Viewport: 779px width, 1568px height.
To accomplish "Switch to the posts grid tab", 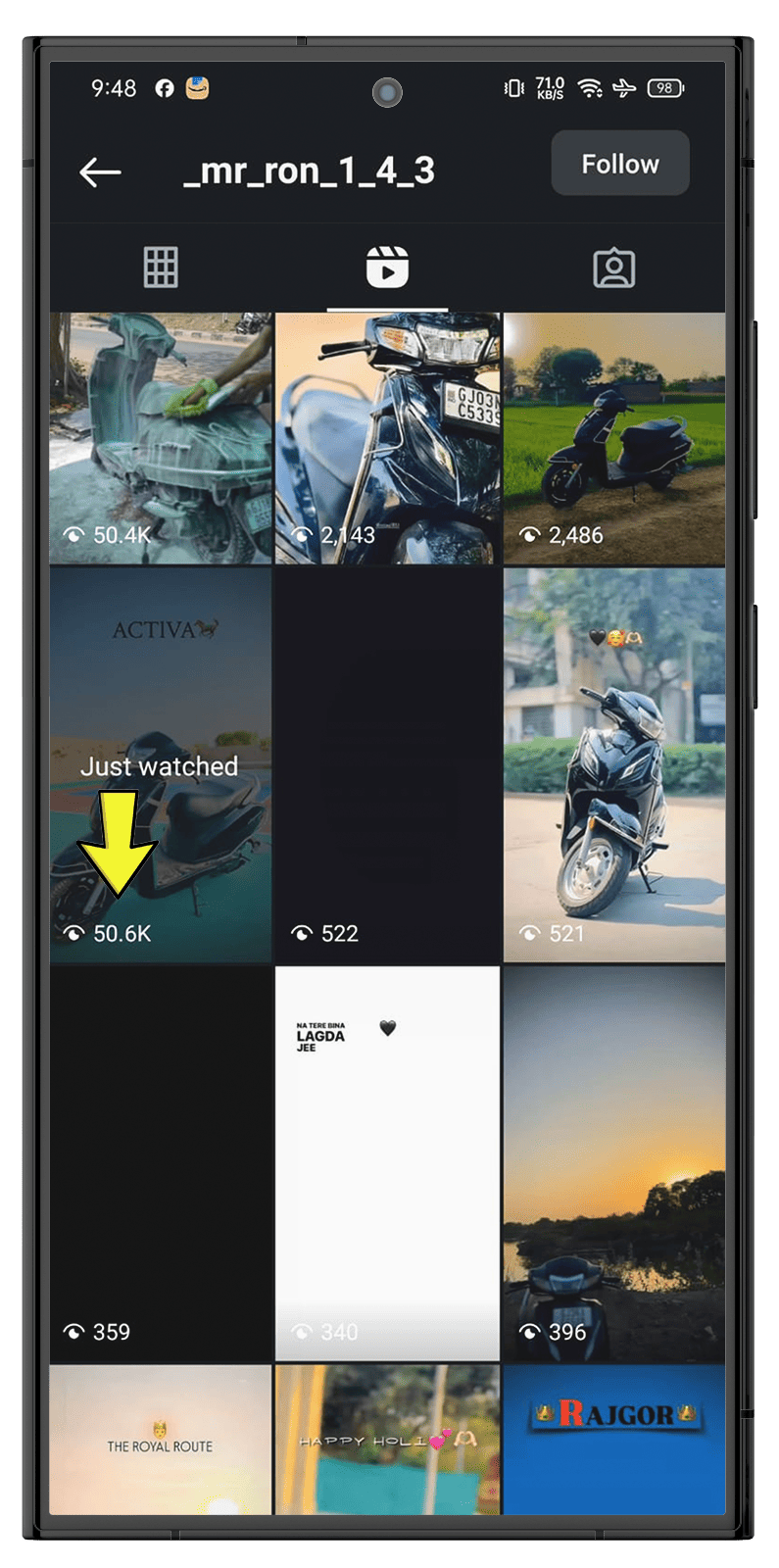I will point(161,267).
